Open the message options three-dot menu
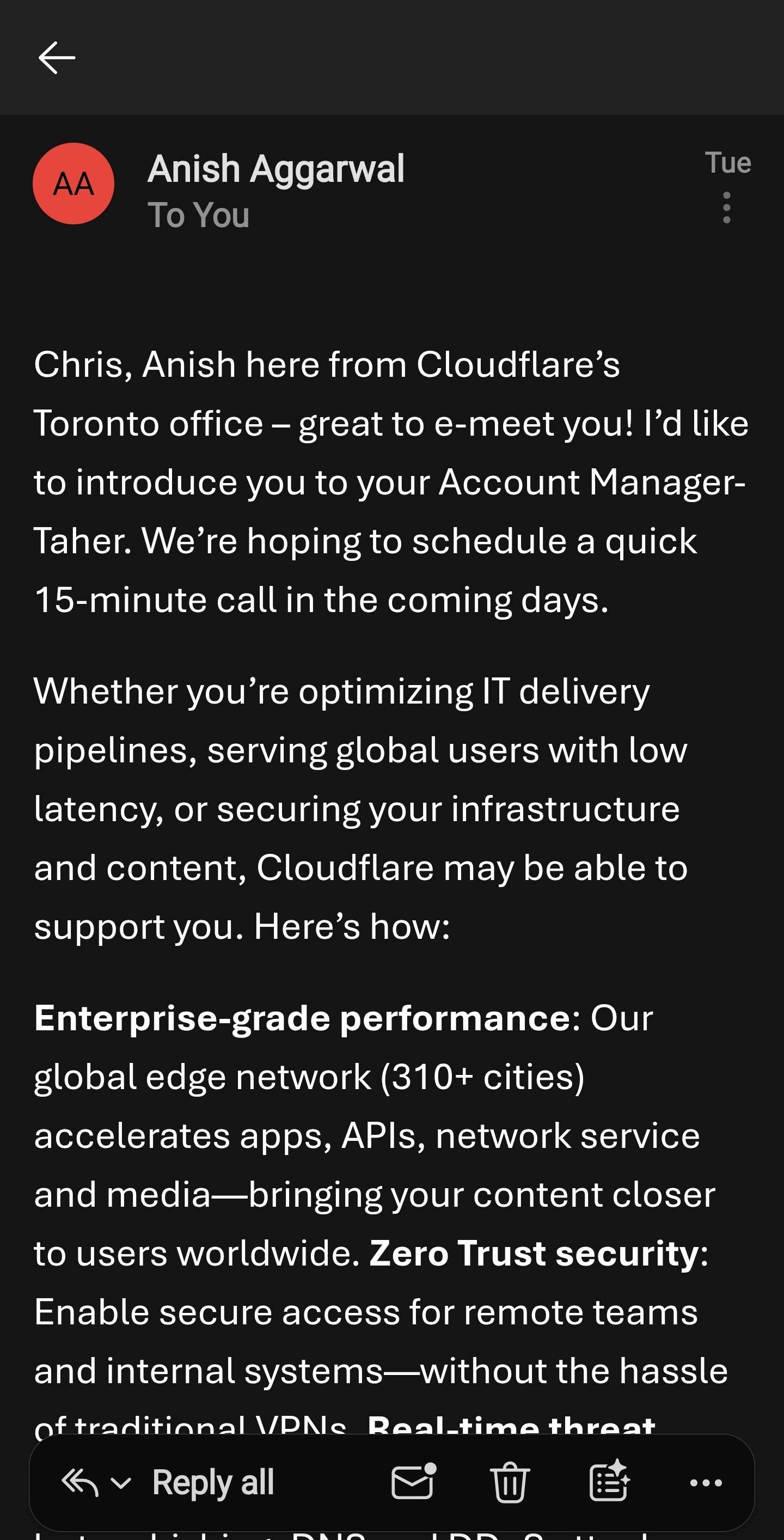This screenshot has width=784, height=1540. [727, 207]
